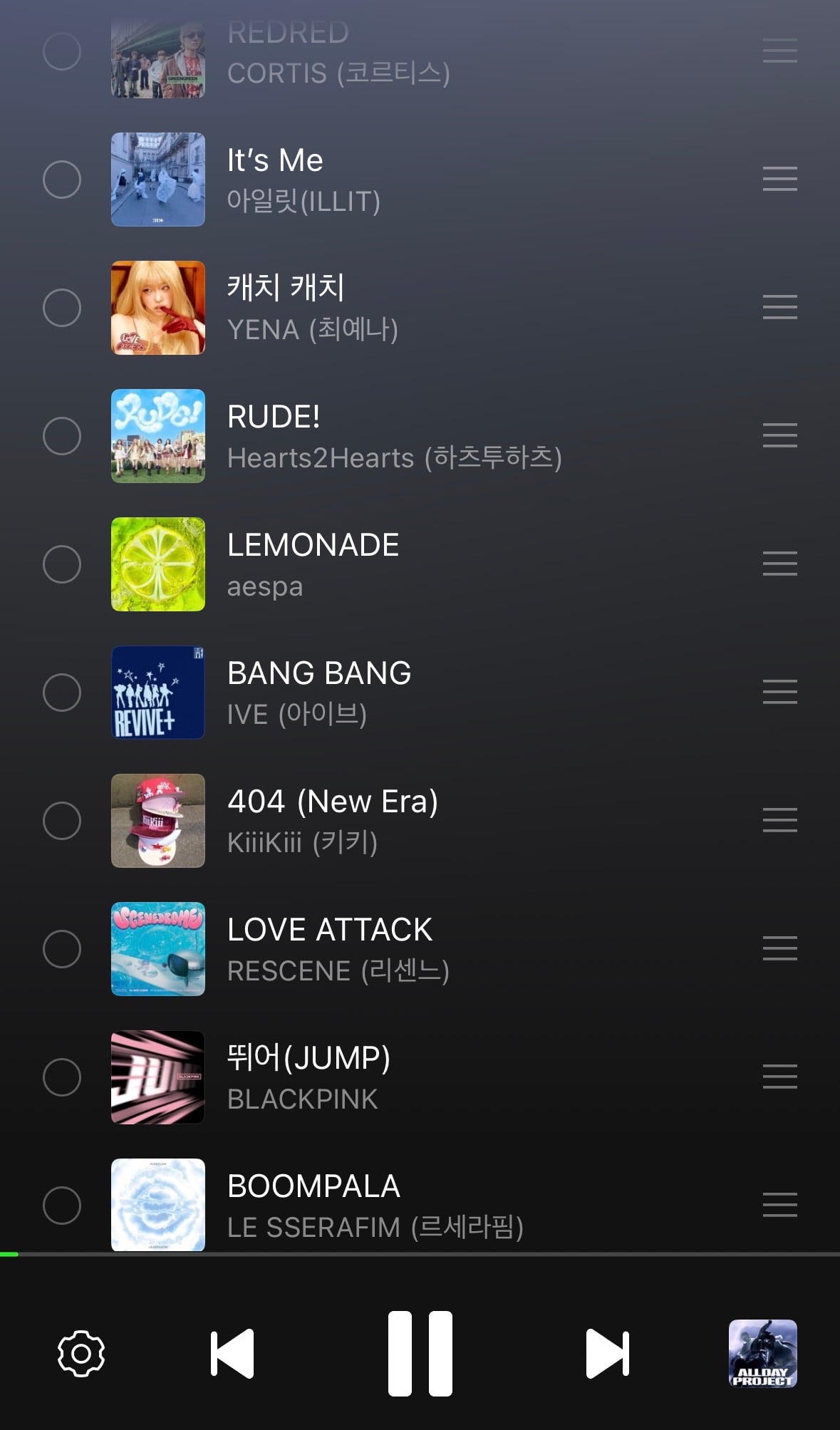Viewport: 840px width, 1430px height.
Task: Select the circle next to LOVE ATTACK
Action: [62, 949]
